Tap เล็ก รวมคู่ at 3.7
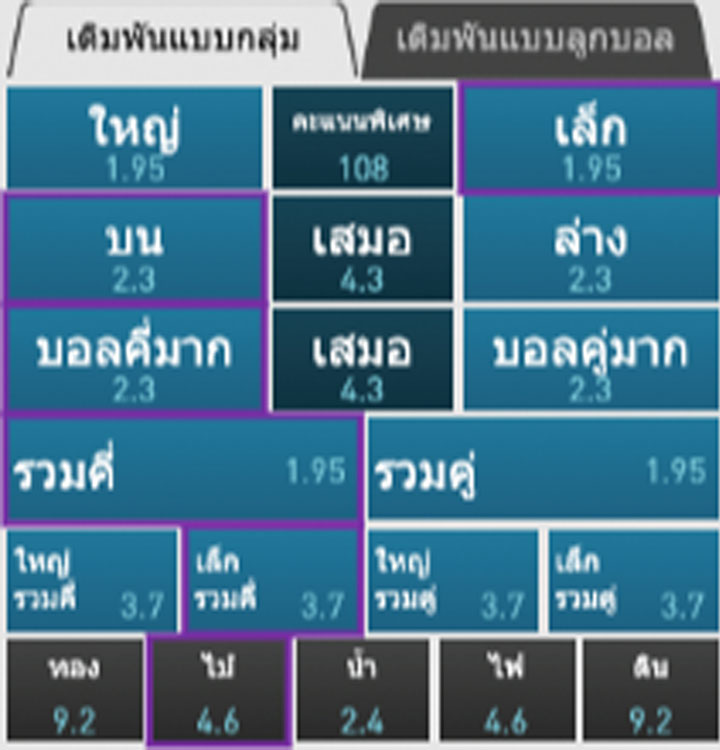The image size is (720, 750). click(633, 580)
